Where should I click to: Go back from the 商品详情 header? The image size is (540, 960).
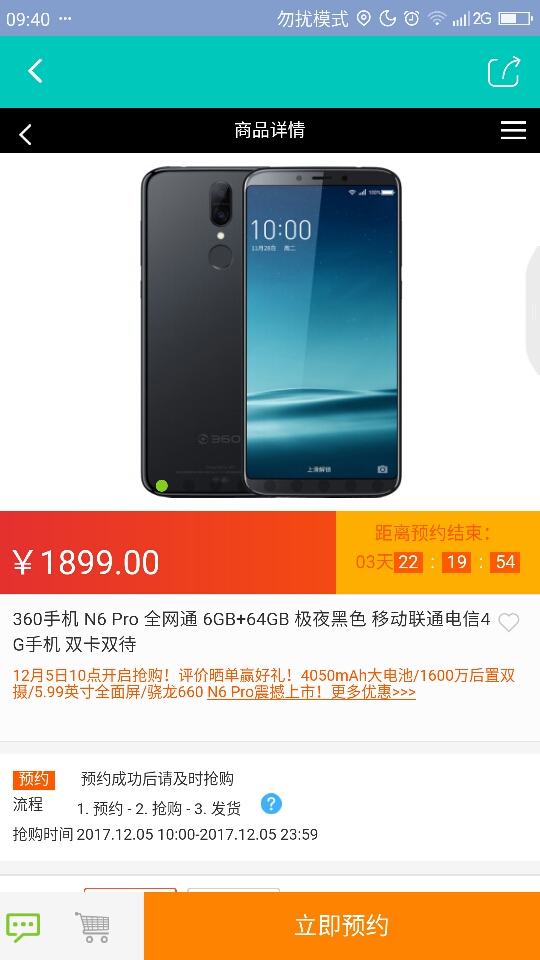(25, 134)
